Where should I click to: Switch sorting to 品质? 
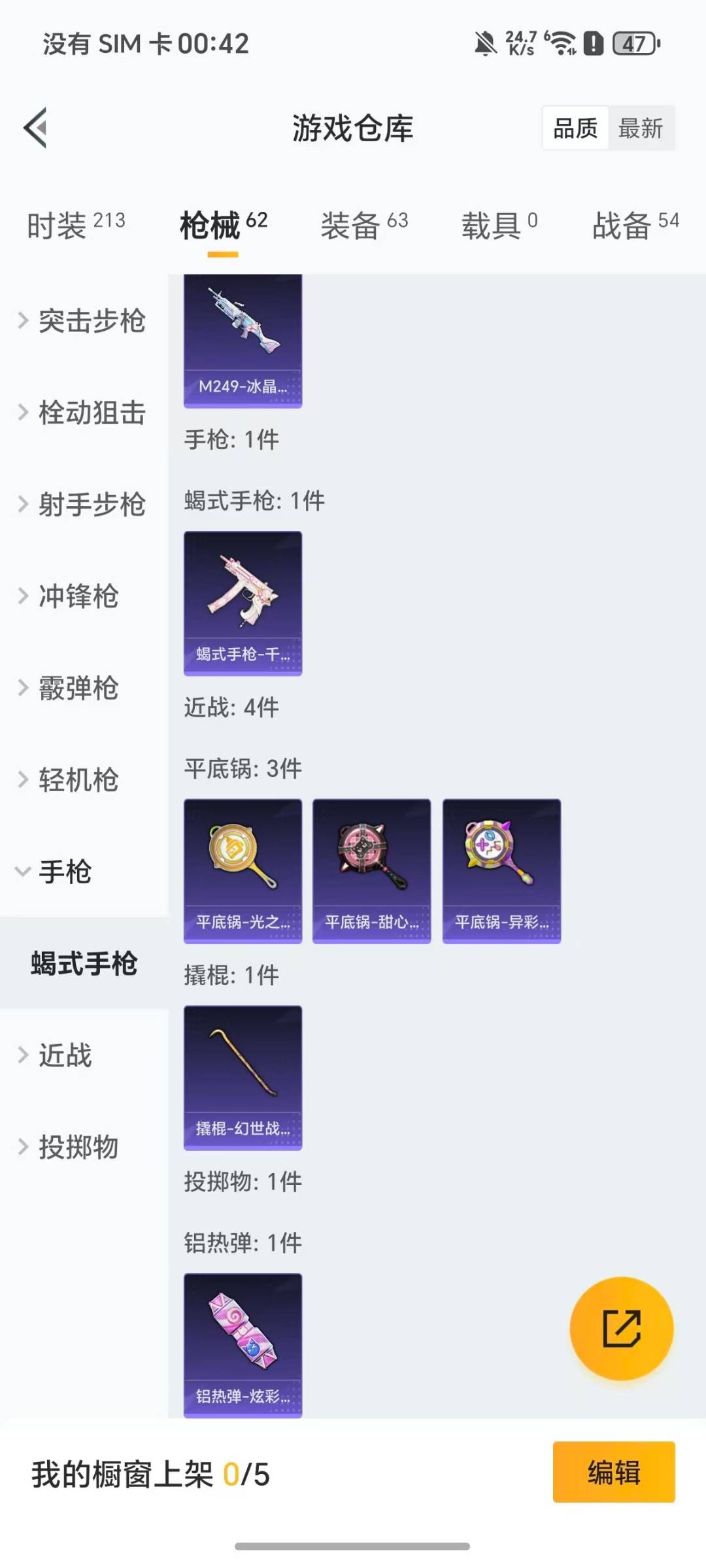point(573,128)
